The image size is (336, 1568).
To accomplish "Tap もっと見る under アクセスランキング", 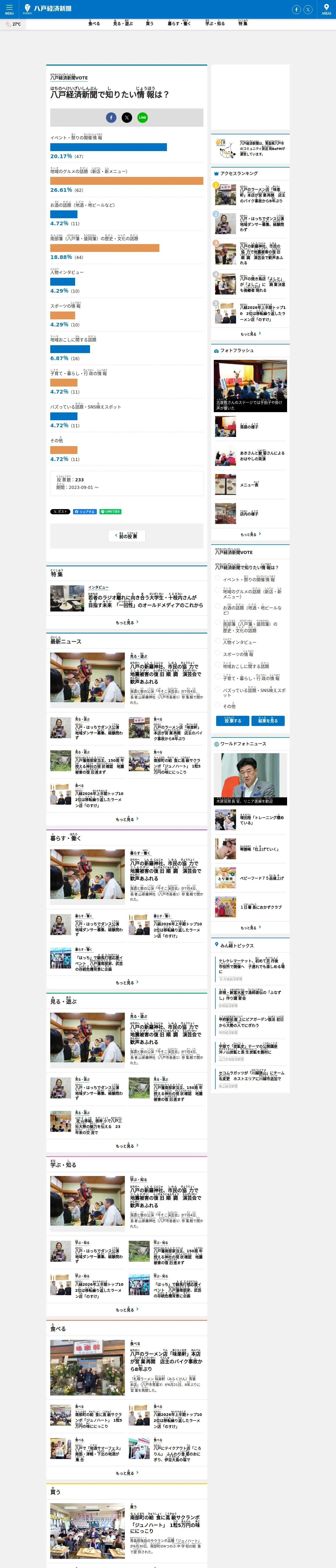I will point(250,333).
